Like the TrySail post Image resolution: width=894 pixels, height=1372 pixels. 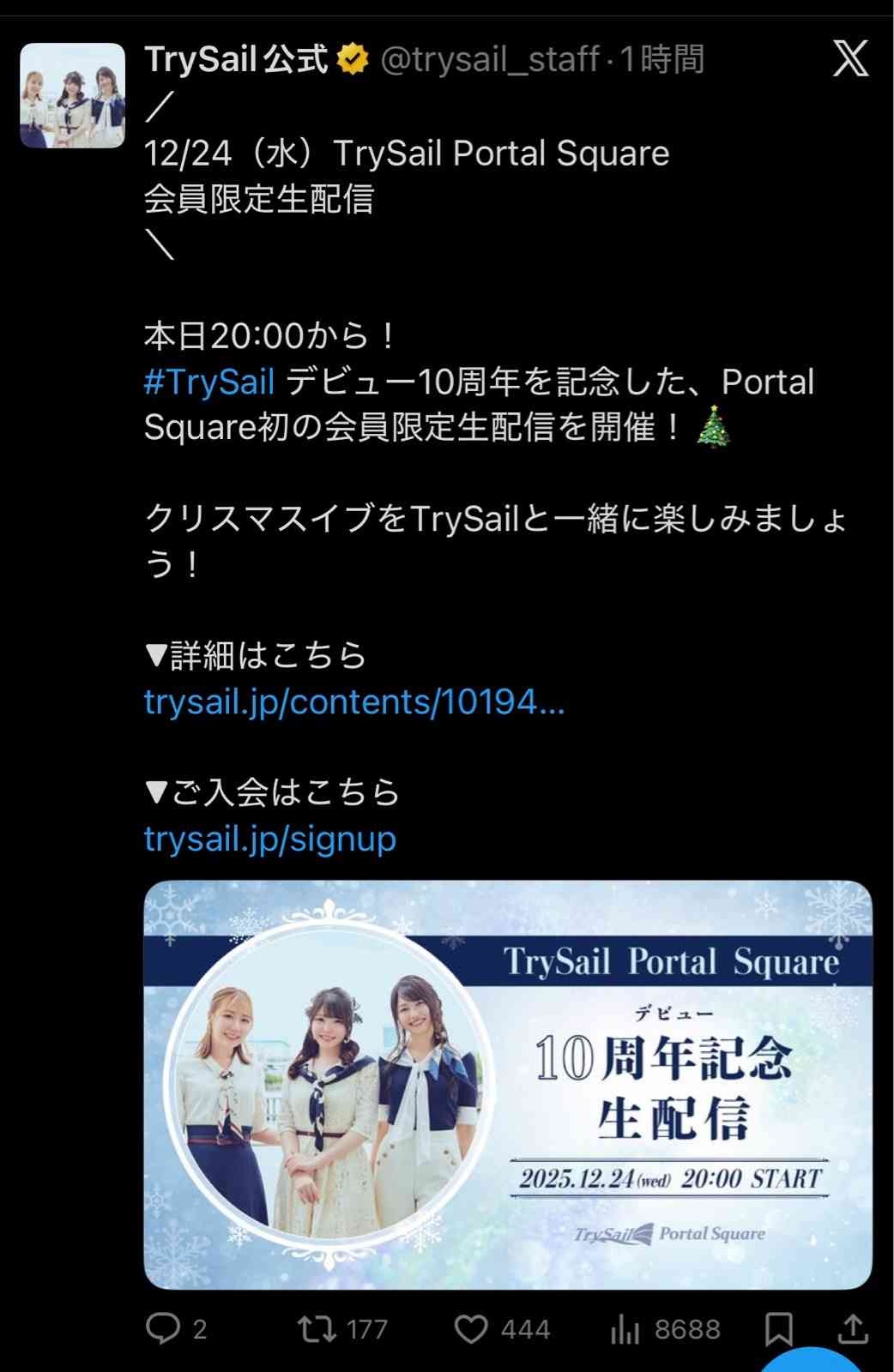coord(471,1328)
